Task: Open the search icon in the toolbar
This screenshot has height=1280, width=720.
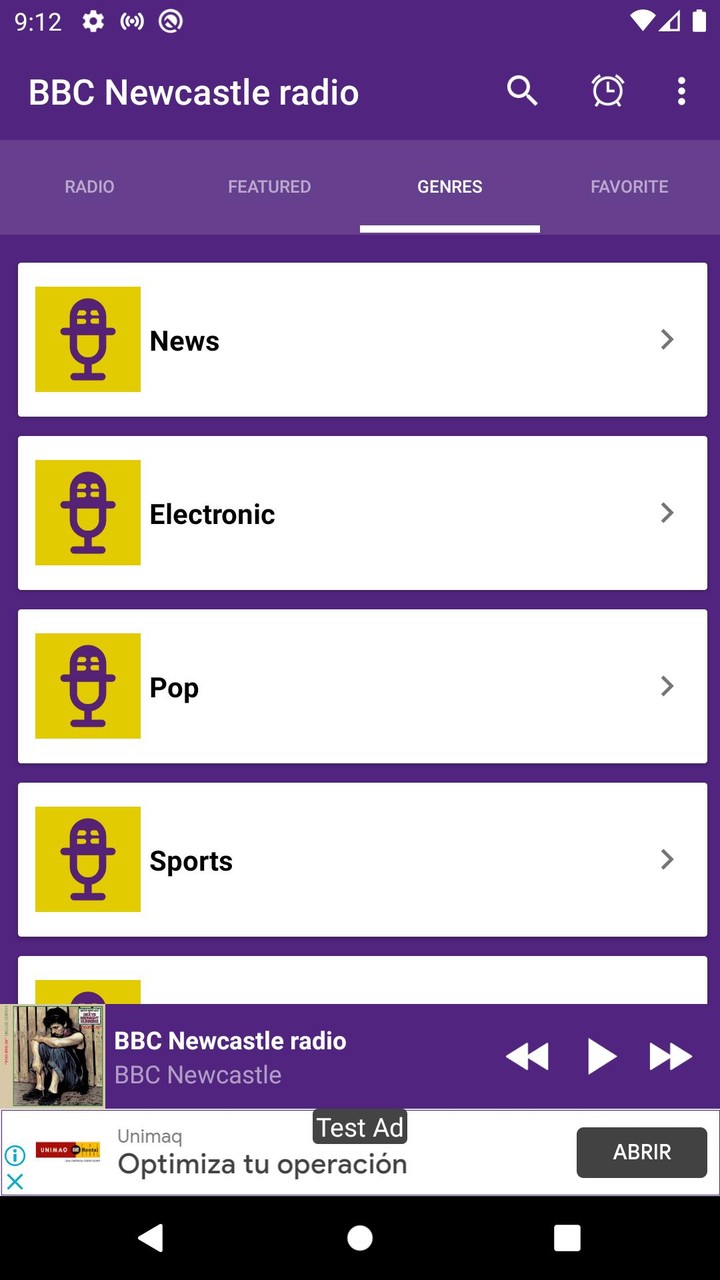Action: coord(522,91)
